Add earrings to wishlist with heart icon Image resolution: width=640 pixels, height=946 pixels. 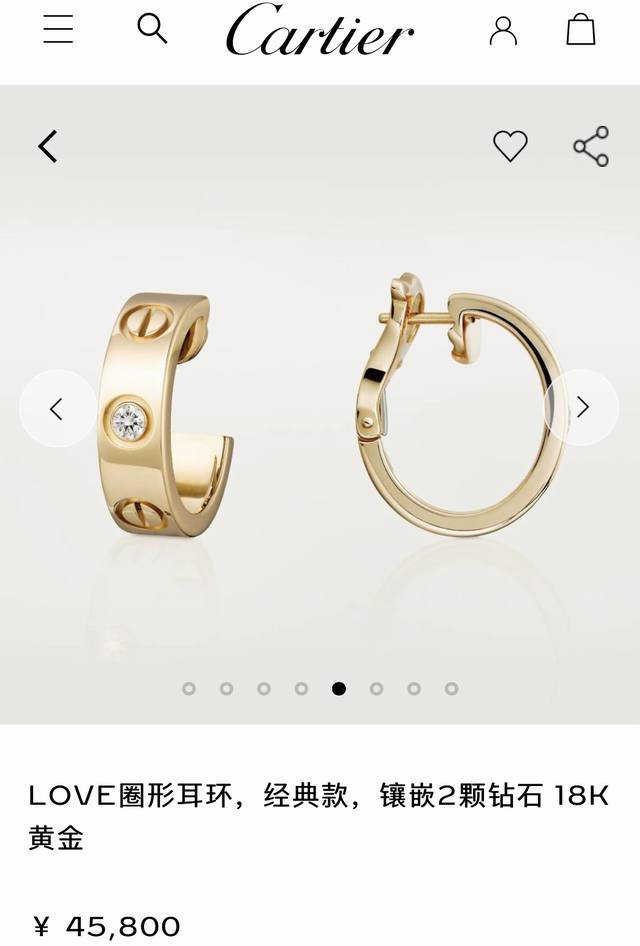[510, 146]
